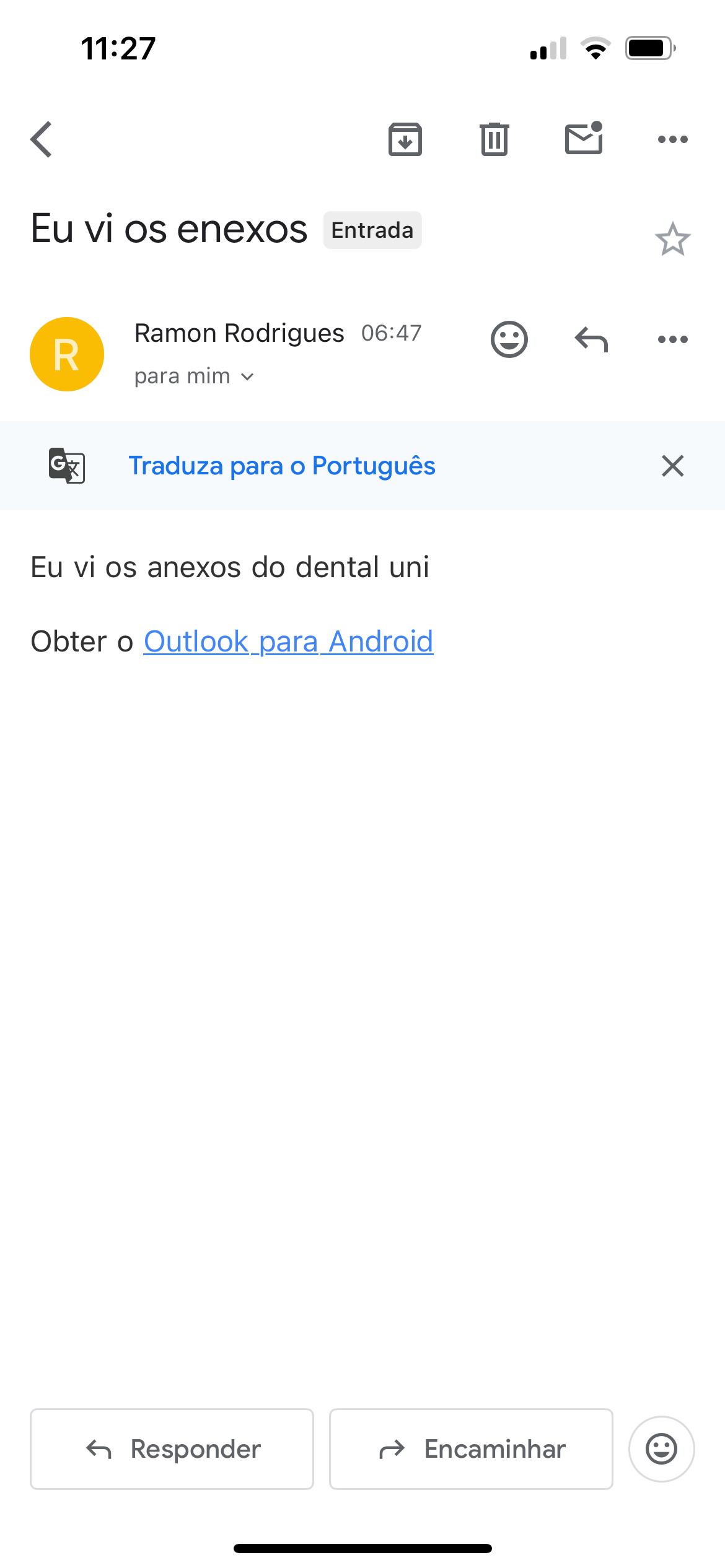Open the top toolbar overflow menu

[x=672, y=139]
